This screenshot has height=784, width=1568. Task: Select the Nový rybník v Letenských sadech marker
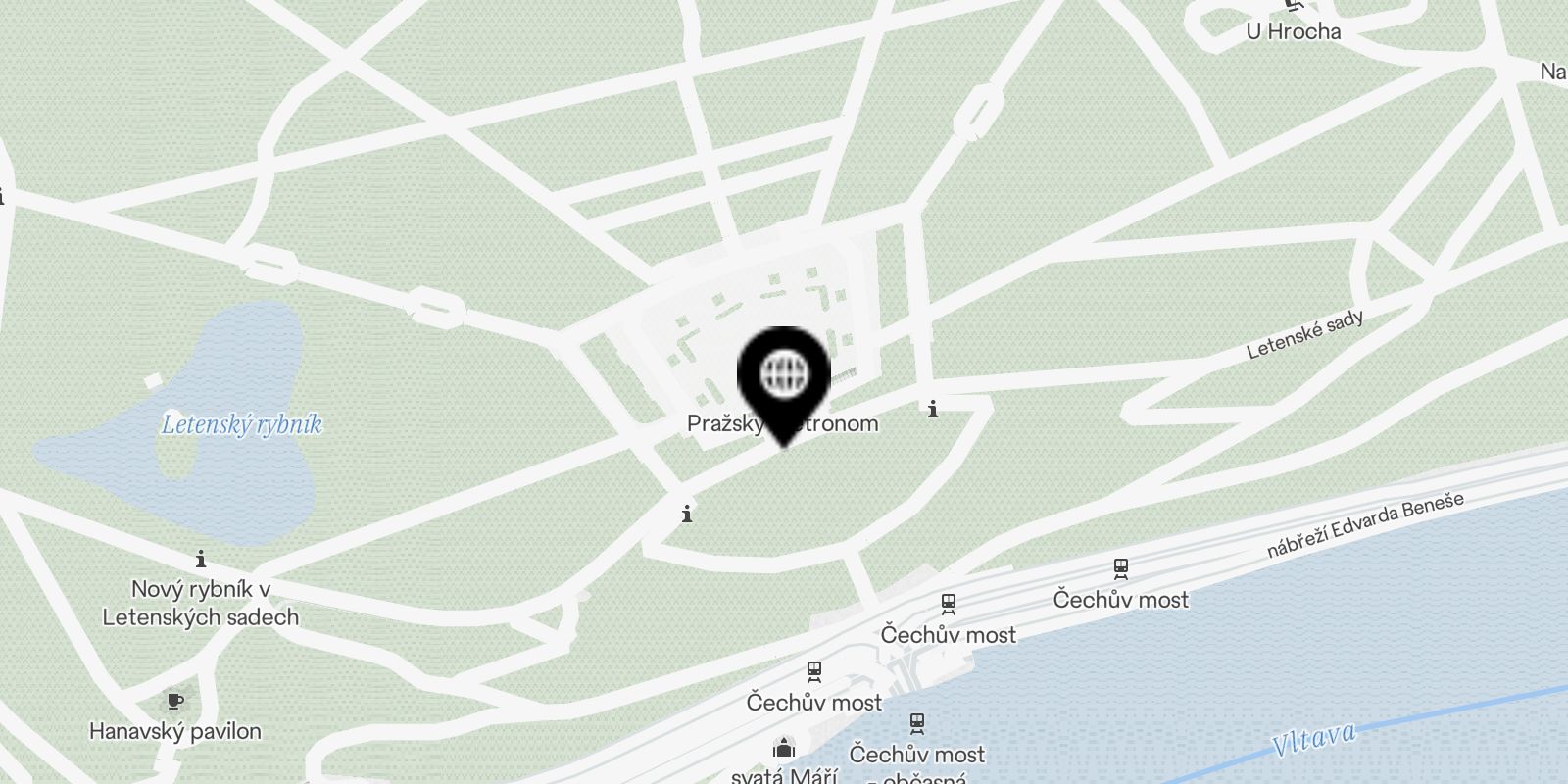tap(201, 560)
